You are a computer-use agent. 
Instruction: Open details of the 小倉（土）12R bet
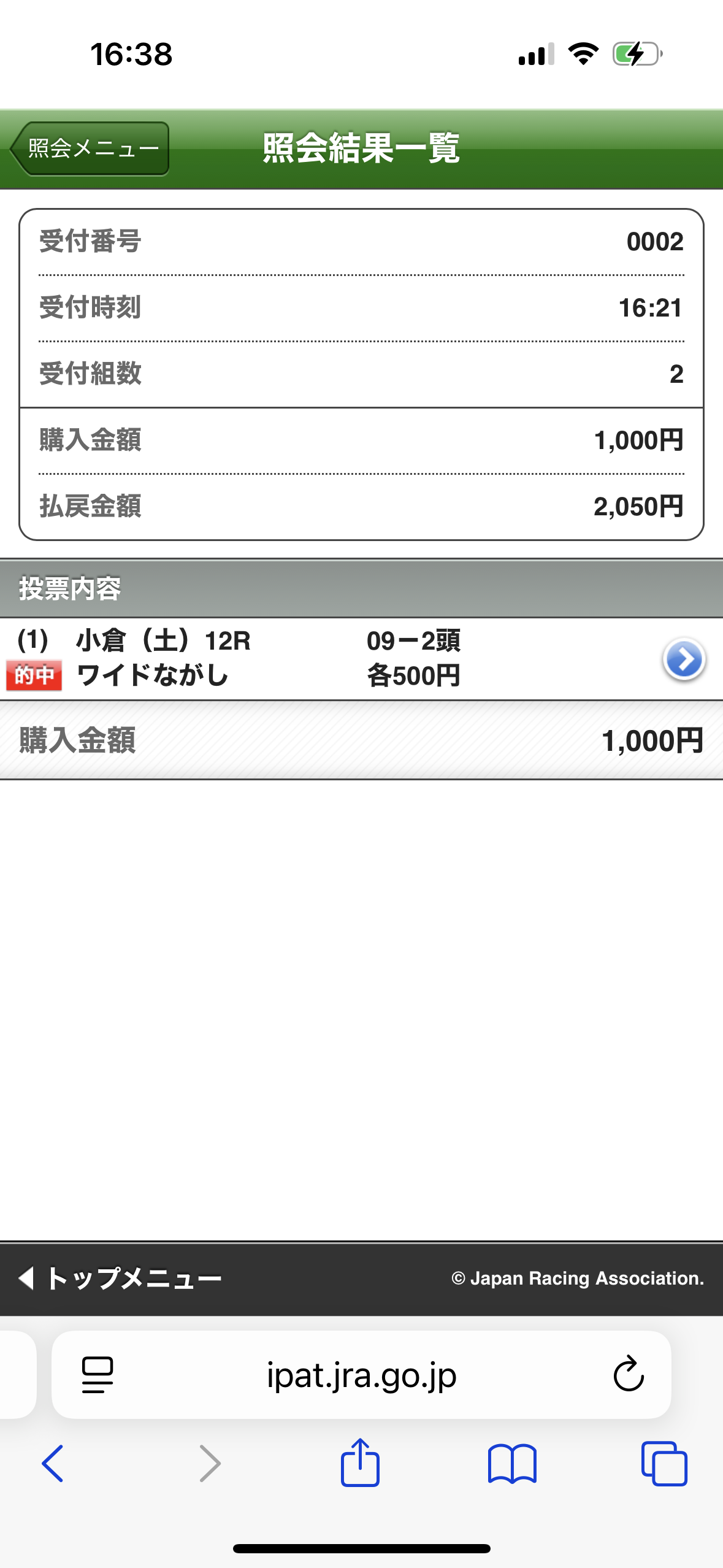coord(684,659)
